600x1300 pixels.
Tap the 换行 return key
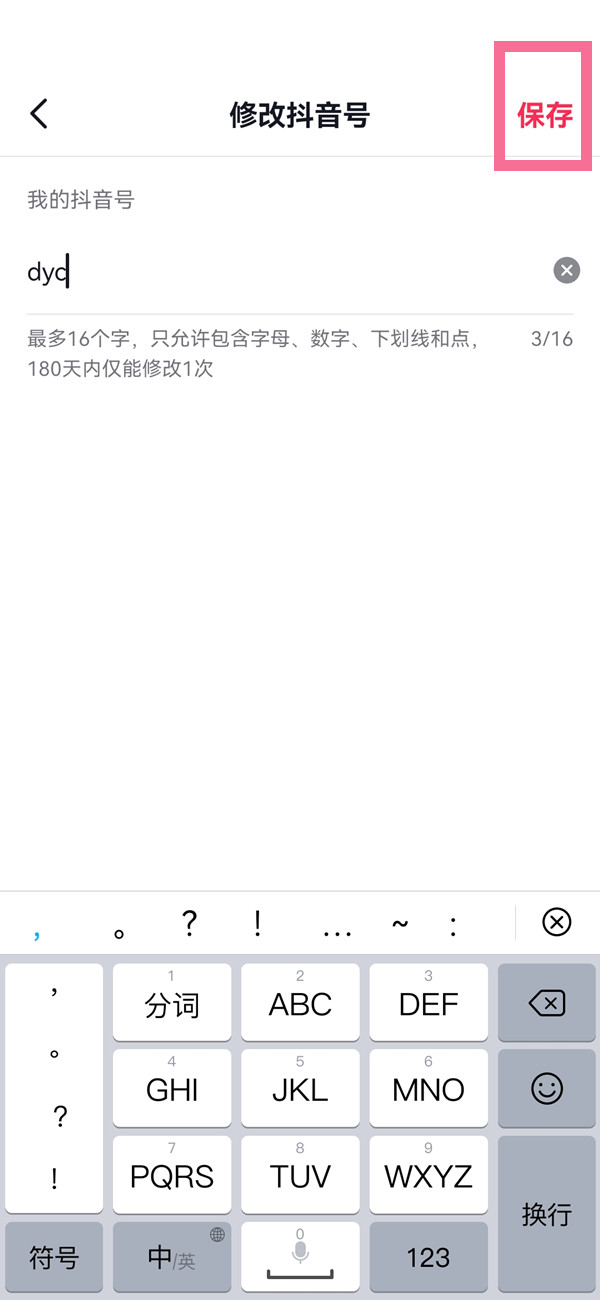point(547,1214)
